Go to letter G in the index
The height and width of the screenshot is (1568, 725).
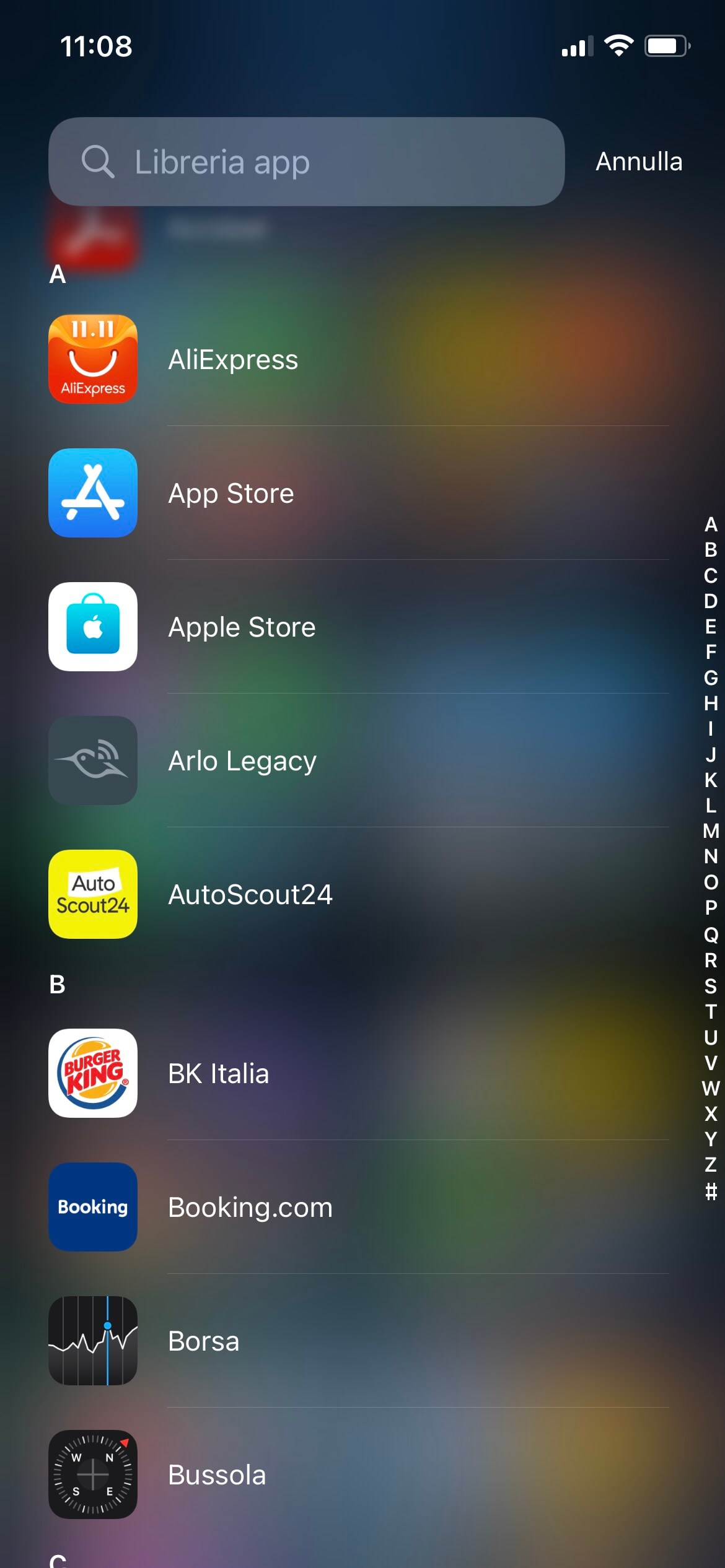(711, 677)
